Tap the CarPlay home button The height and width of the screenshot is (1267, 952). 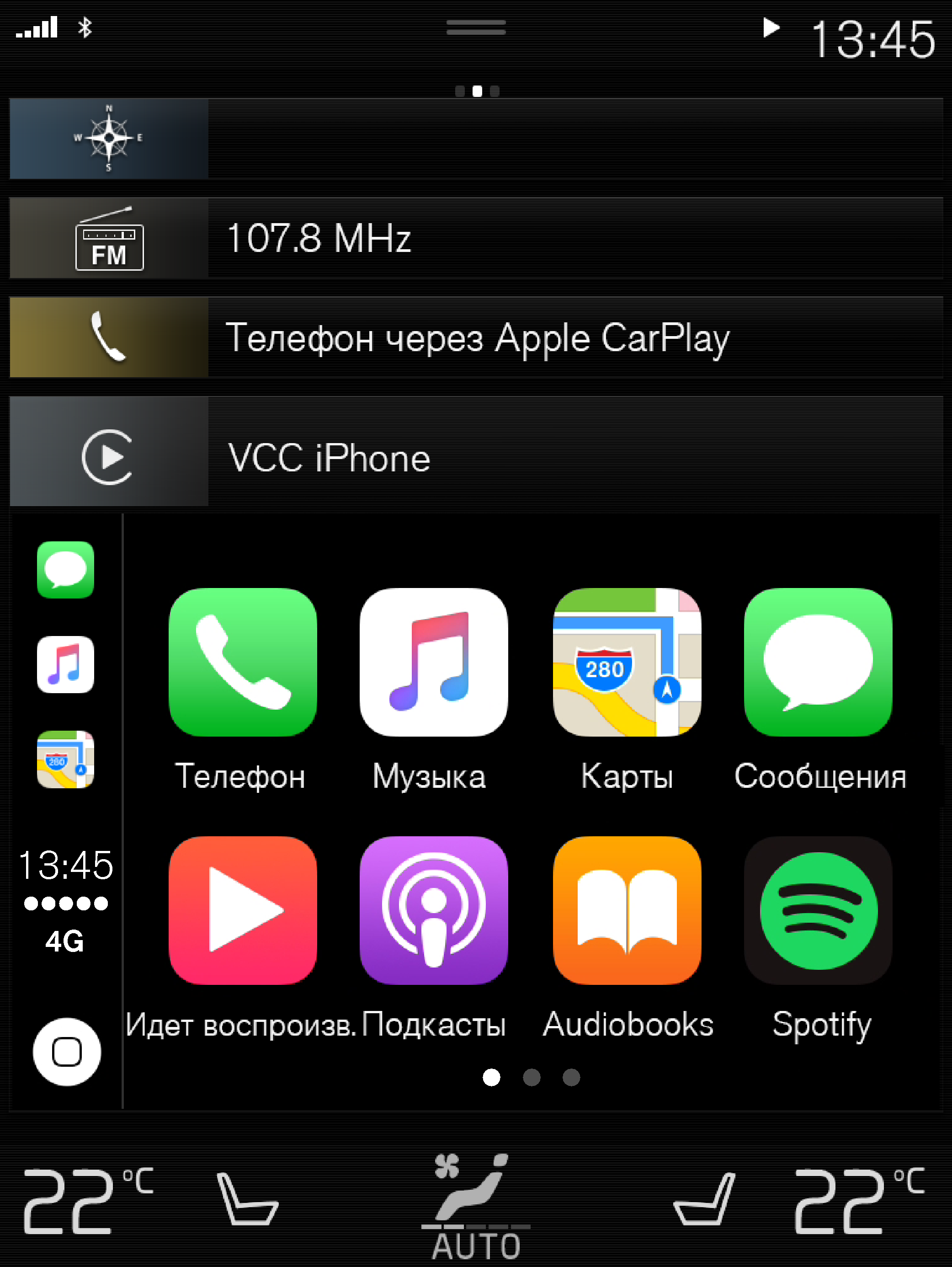pyautogui.click(x=67, y=1052)
